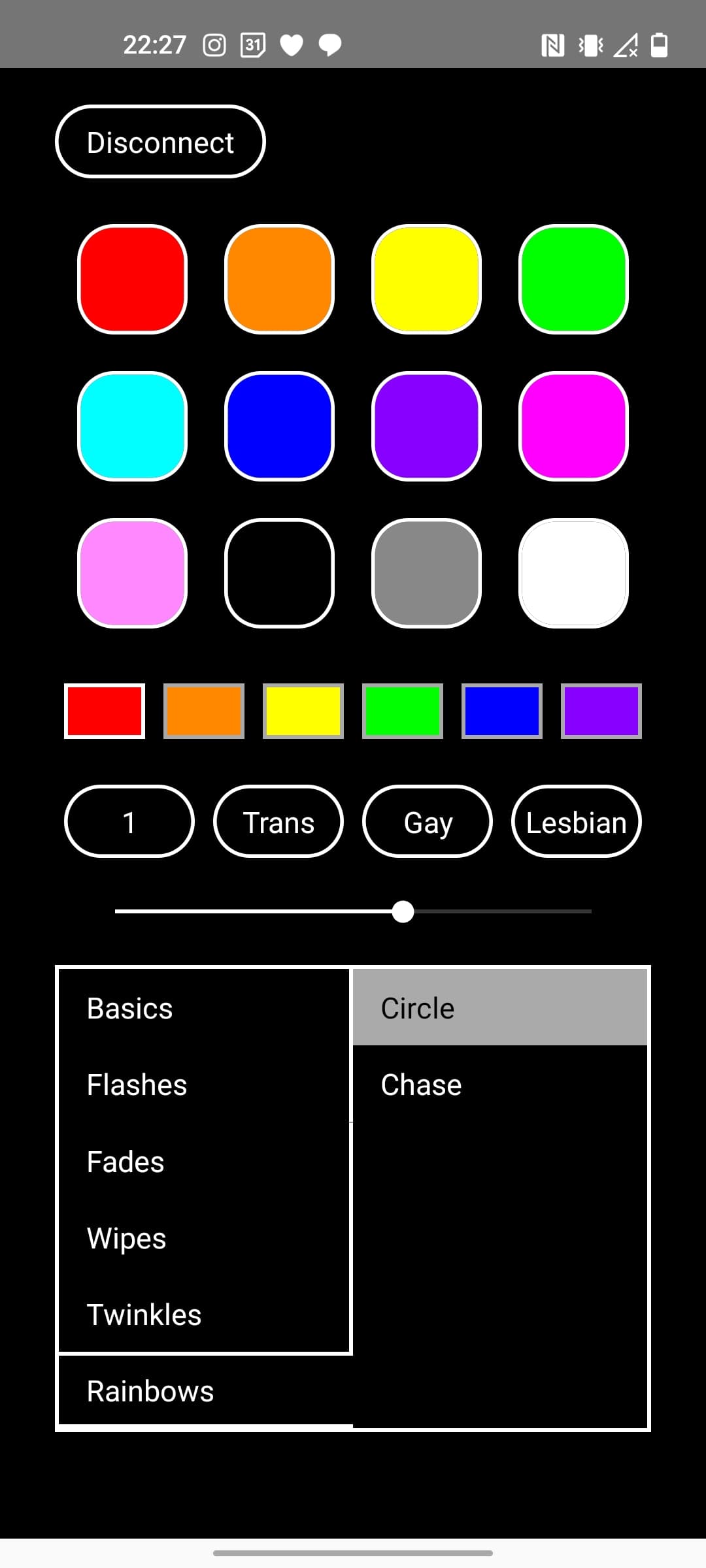706x1568 pixels.
Task: Select the cyan color swatch
Action: [133, 426]
